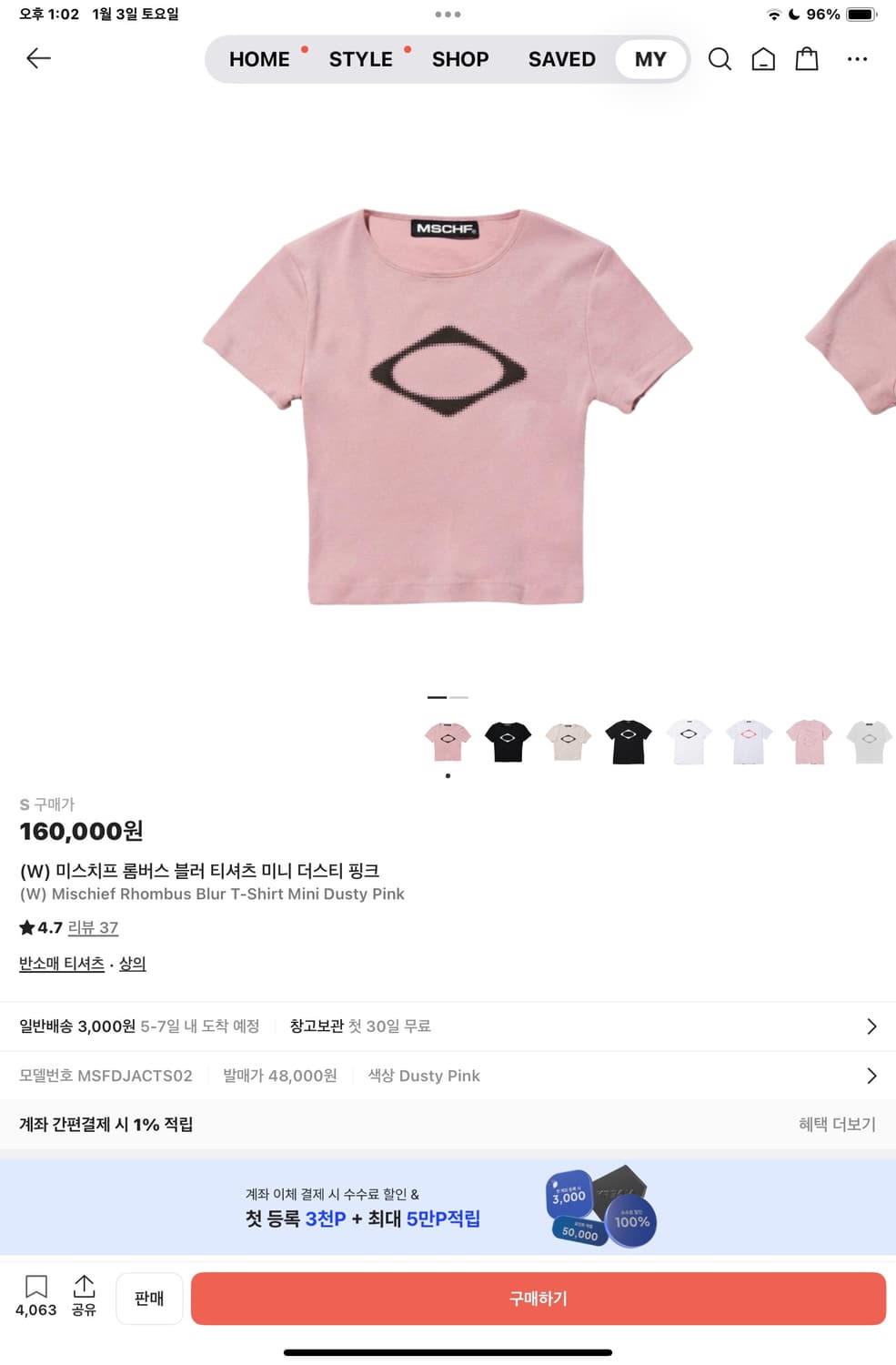
Task: Tap the 구매하기 purchase button
Action: coord(537,1299)
